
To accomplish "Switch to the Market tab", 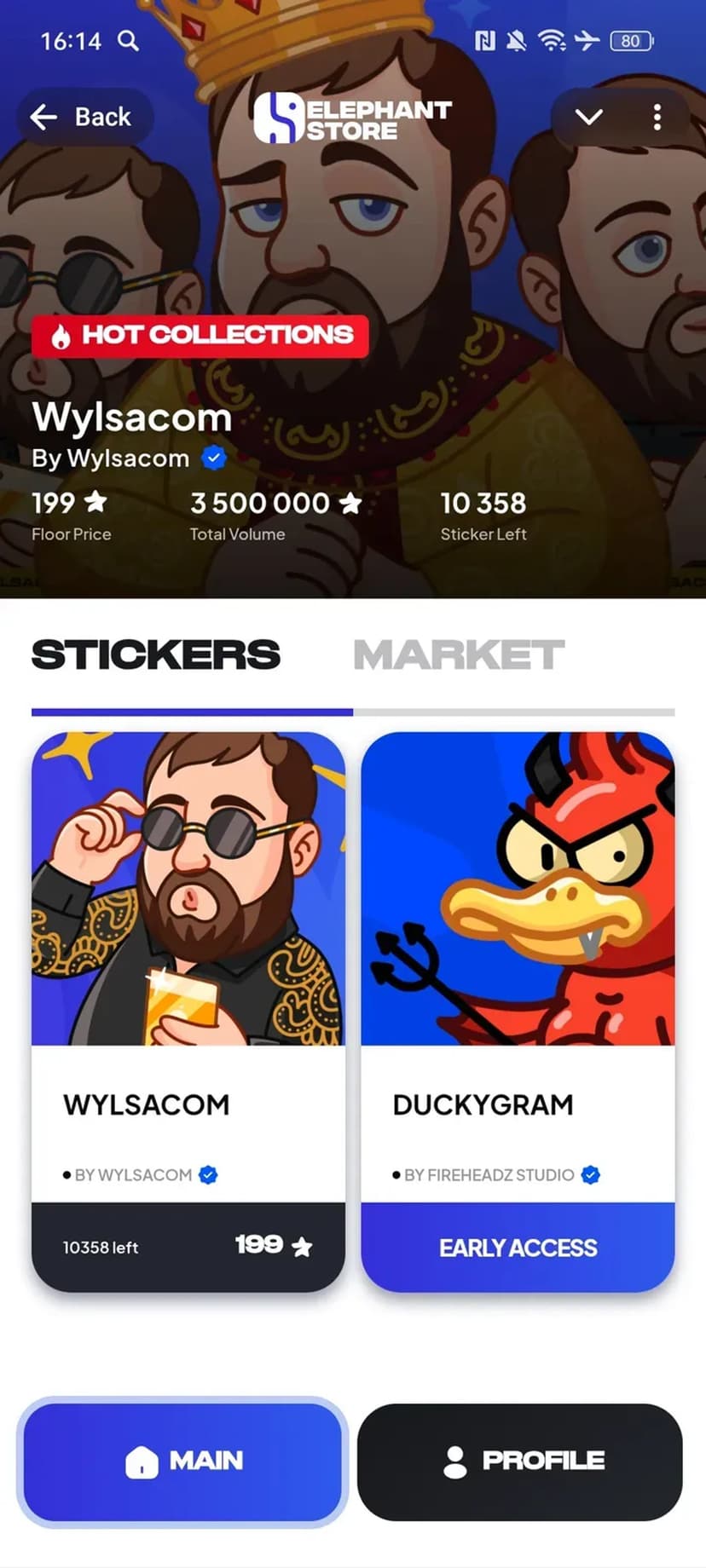I will [x=459, y=655].
